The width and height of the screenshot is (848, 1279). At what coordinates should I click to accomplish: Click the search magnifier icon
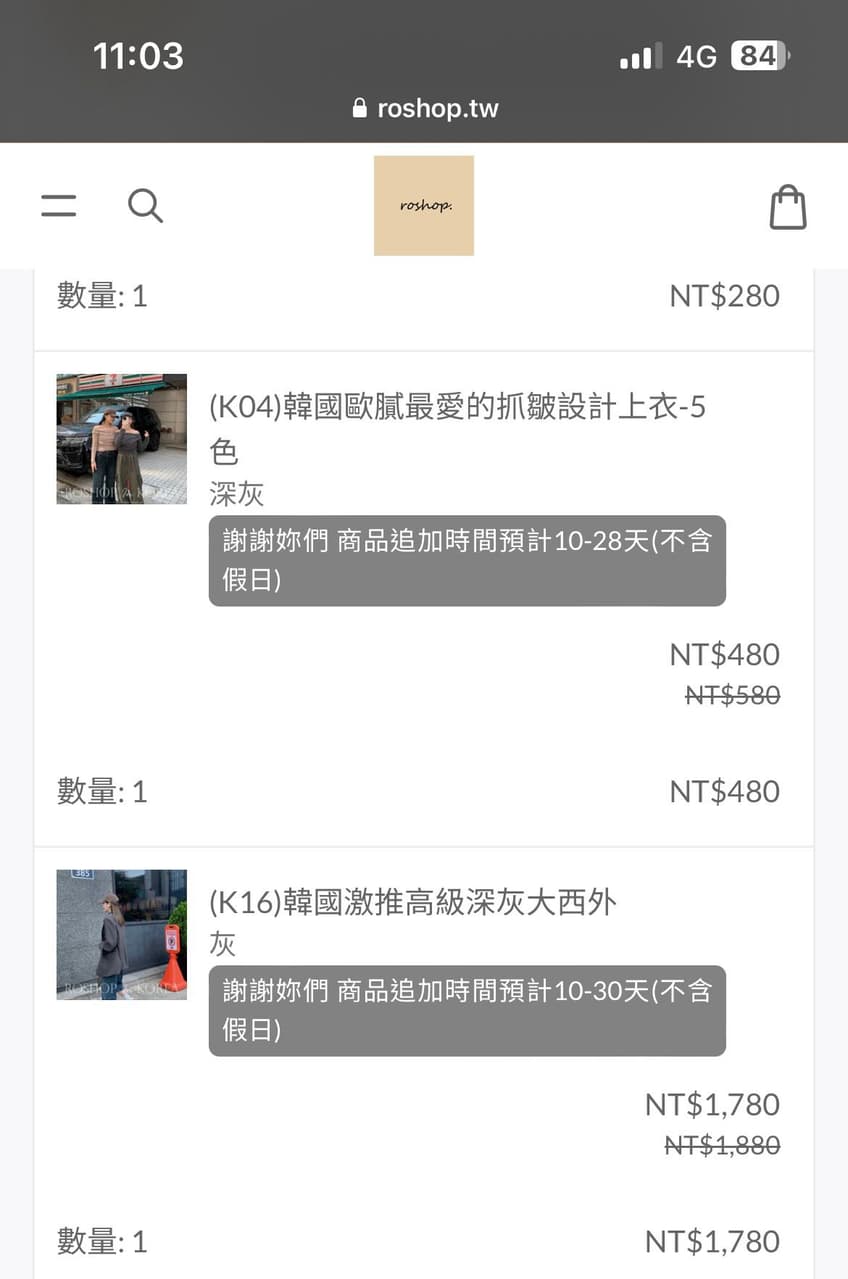click(146, 205)
